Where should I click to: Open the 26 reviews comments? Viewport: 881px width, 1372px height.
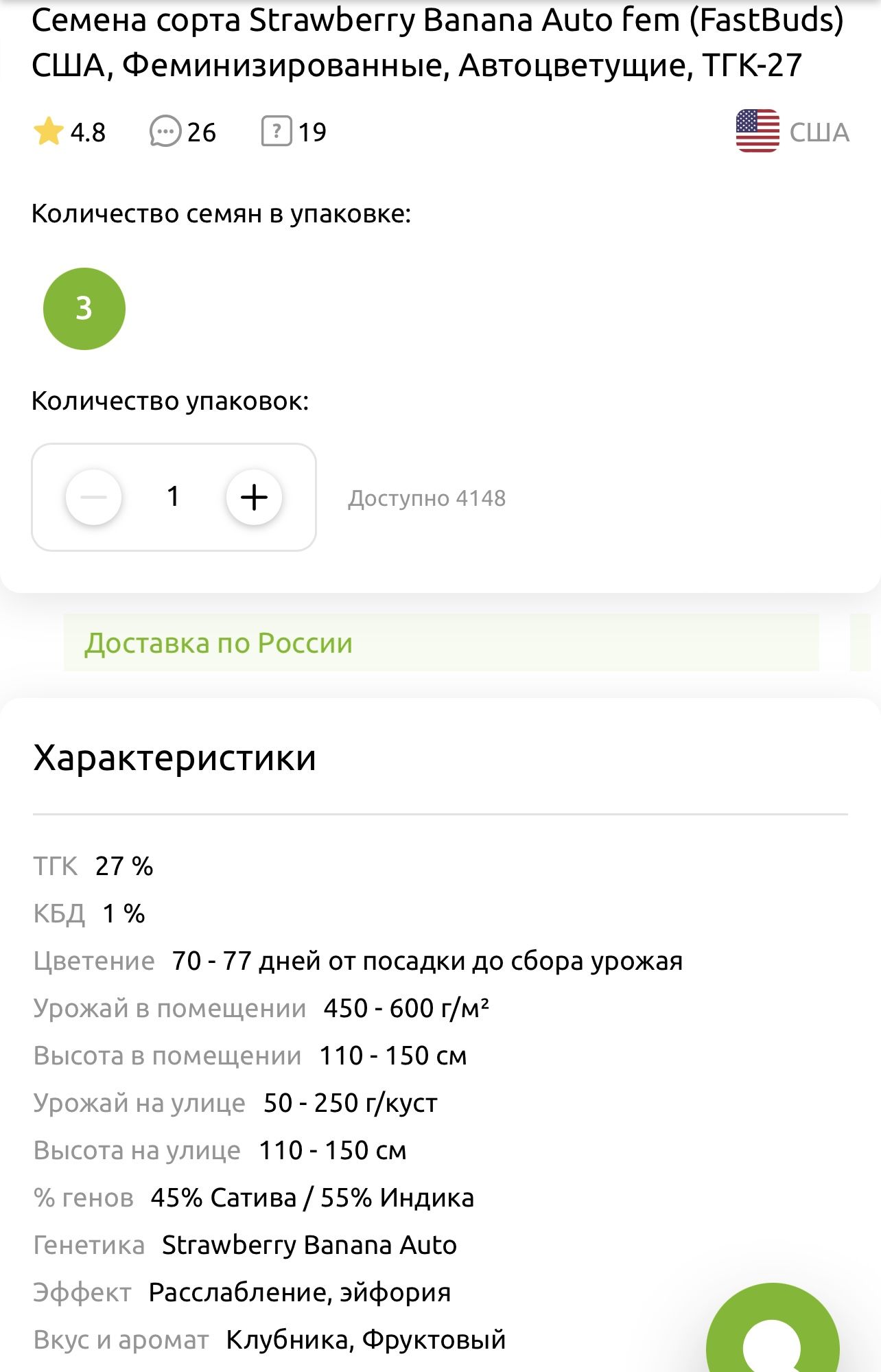(183, 132)
